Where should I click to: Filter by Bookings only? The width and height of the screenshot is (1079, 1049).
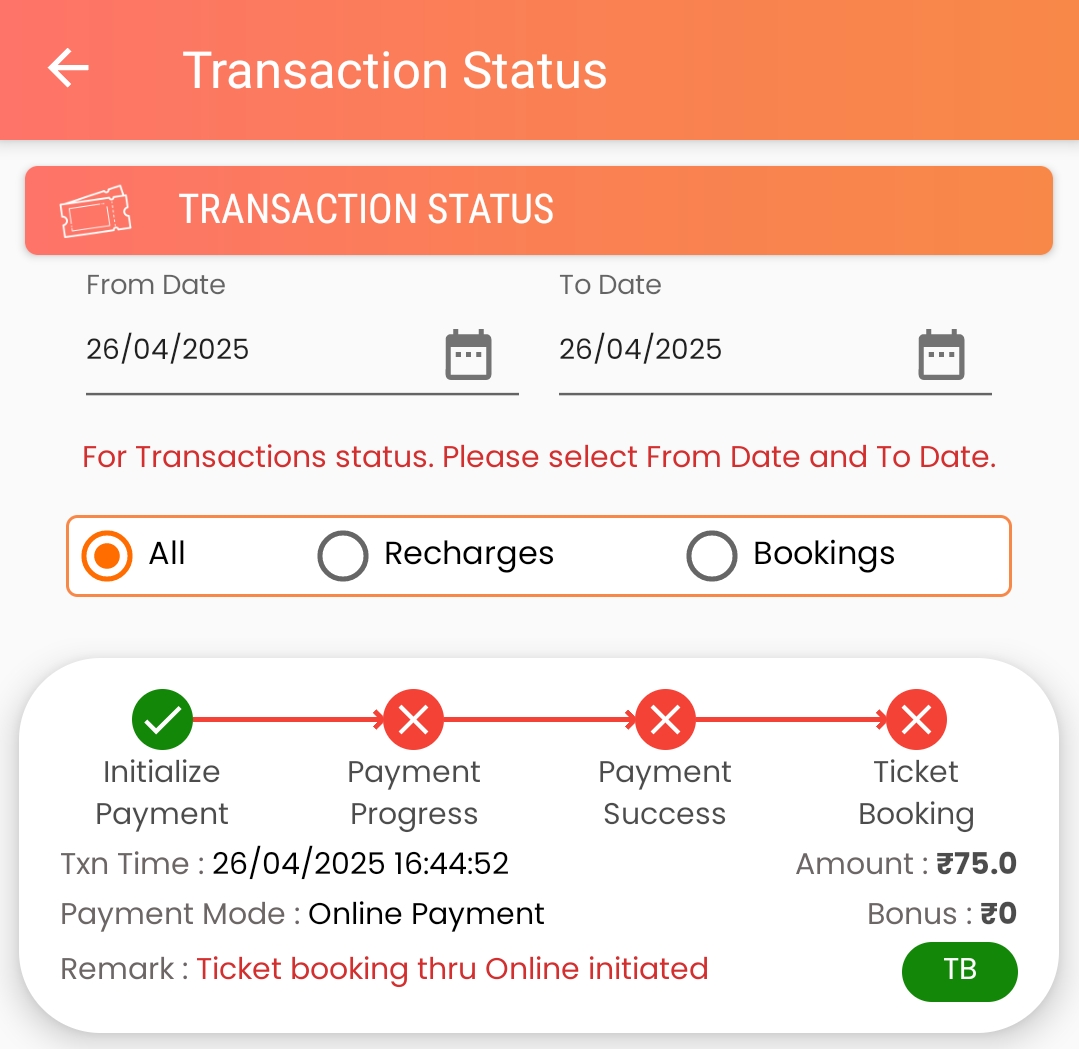(x=712, y=556)
